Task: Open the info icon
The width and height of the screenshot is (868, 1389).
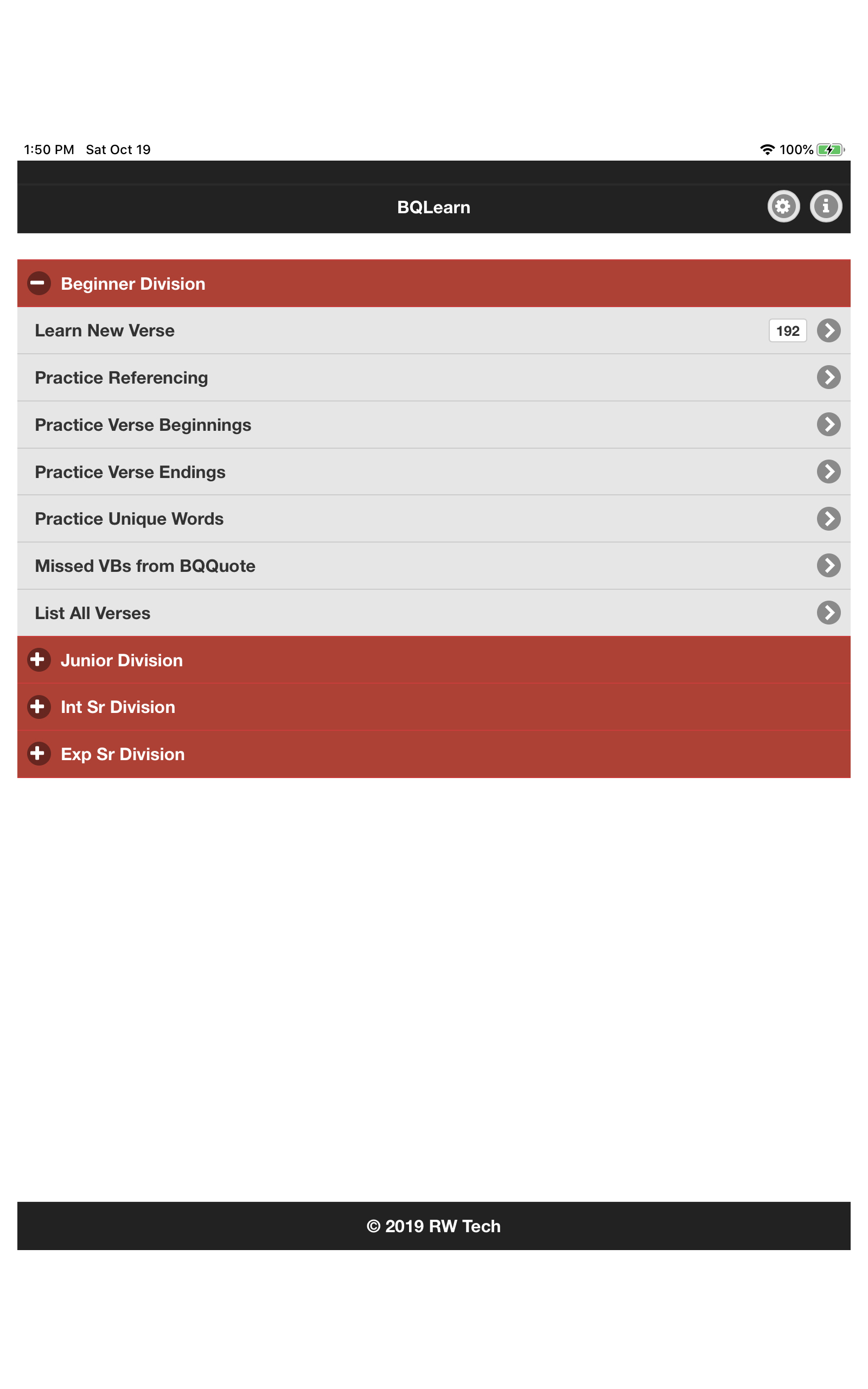Action: (826, 206)
